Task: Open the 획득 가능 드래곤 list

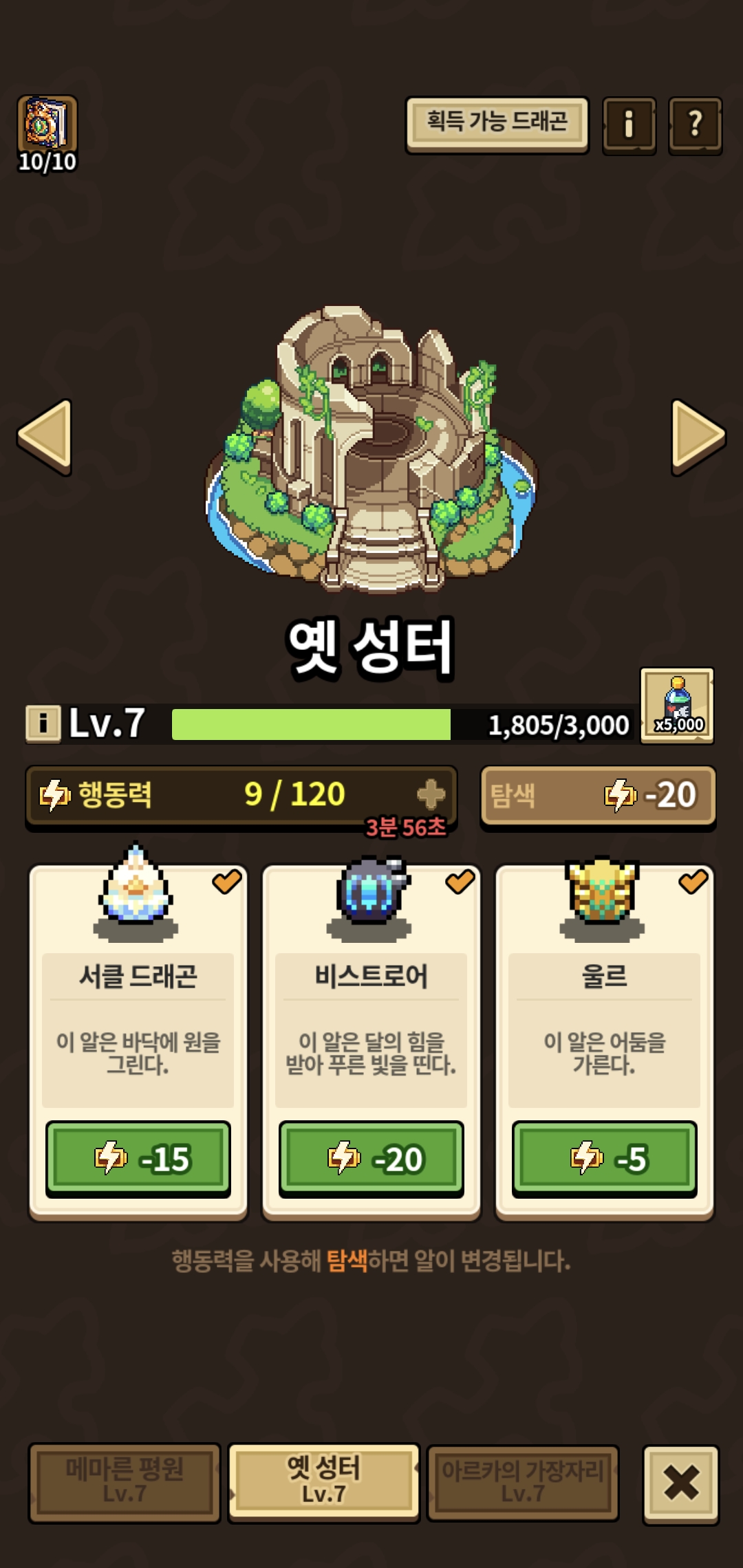Action: [497, 124]
